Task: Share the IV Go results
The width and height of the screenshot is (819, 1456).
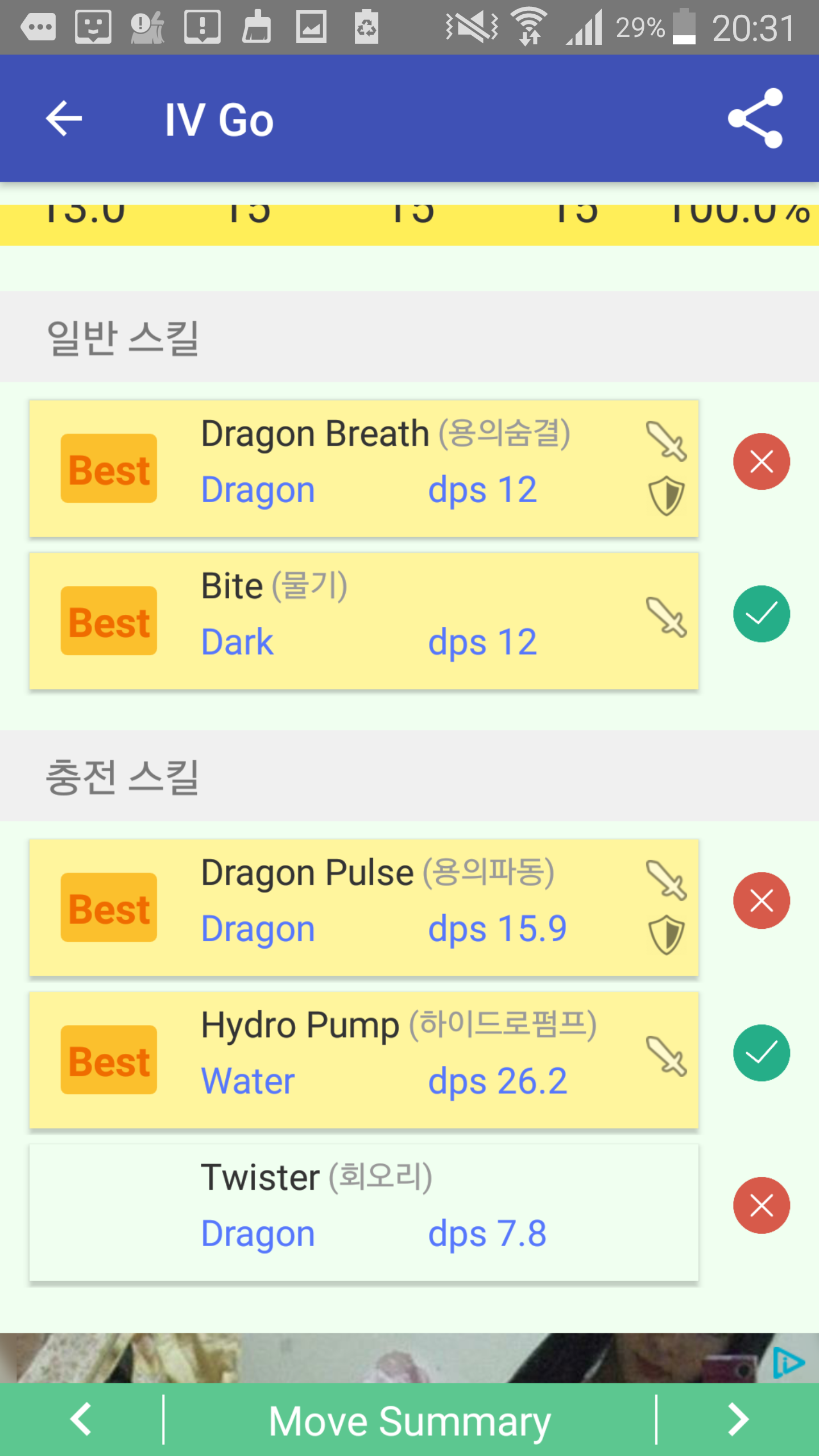Action: pos(755,118)
